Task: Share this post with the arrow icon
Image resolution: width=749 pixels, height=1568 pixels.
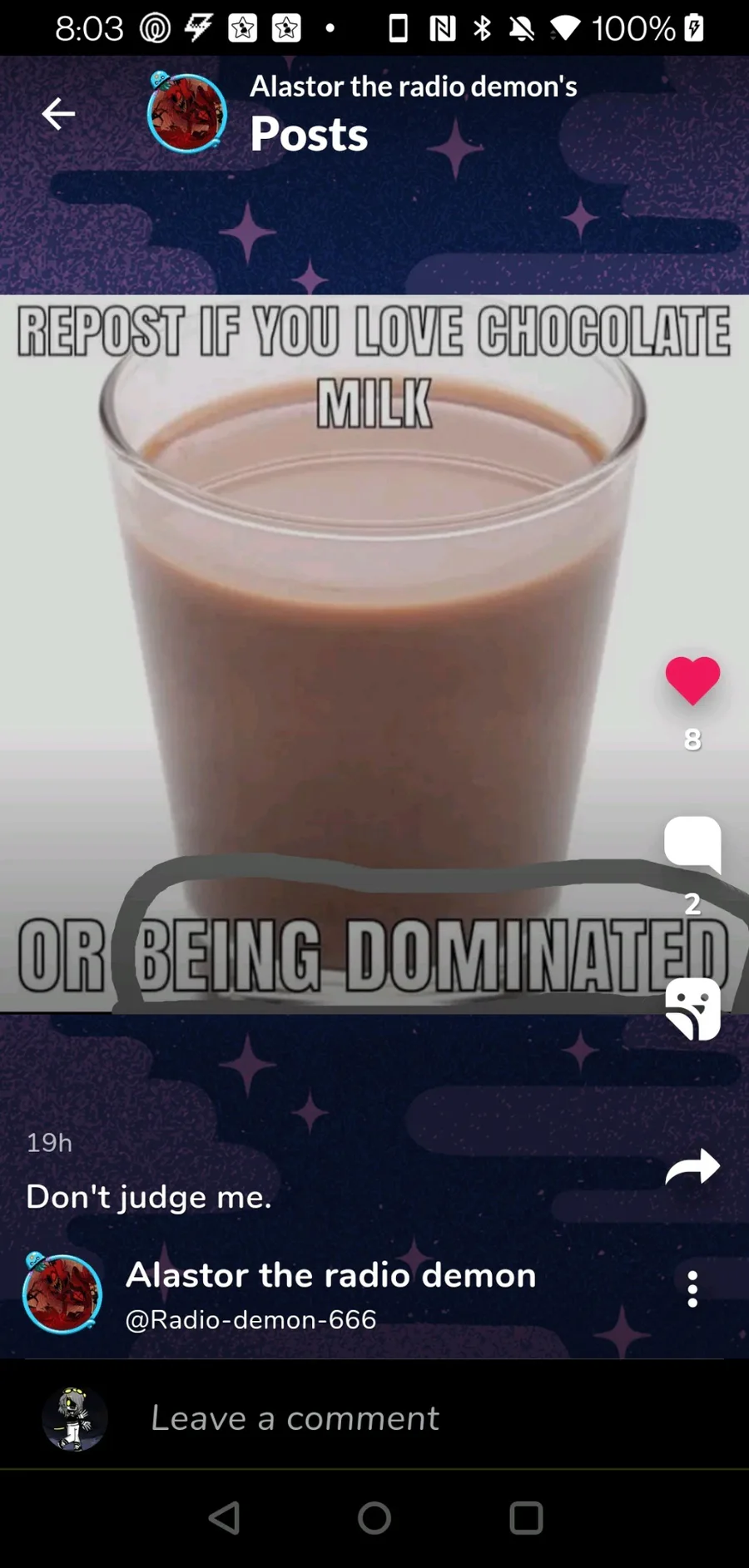Action: [x=692, y=1166]
